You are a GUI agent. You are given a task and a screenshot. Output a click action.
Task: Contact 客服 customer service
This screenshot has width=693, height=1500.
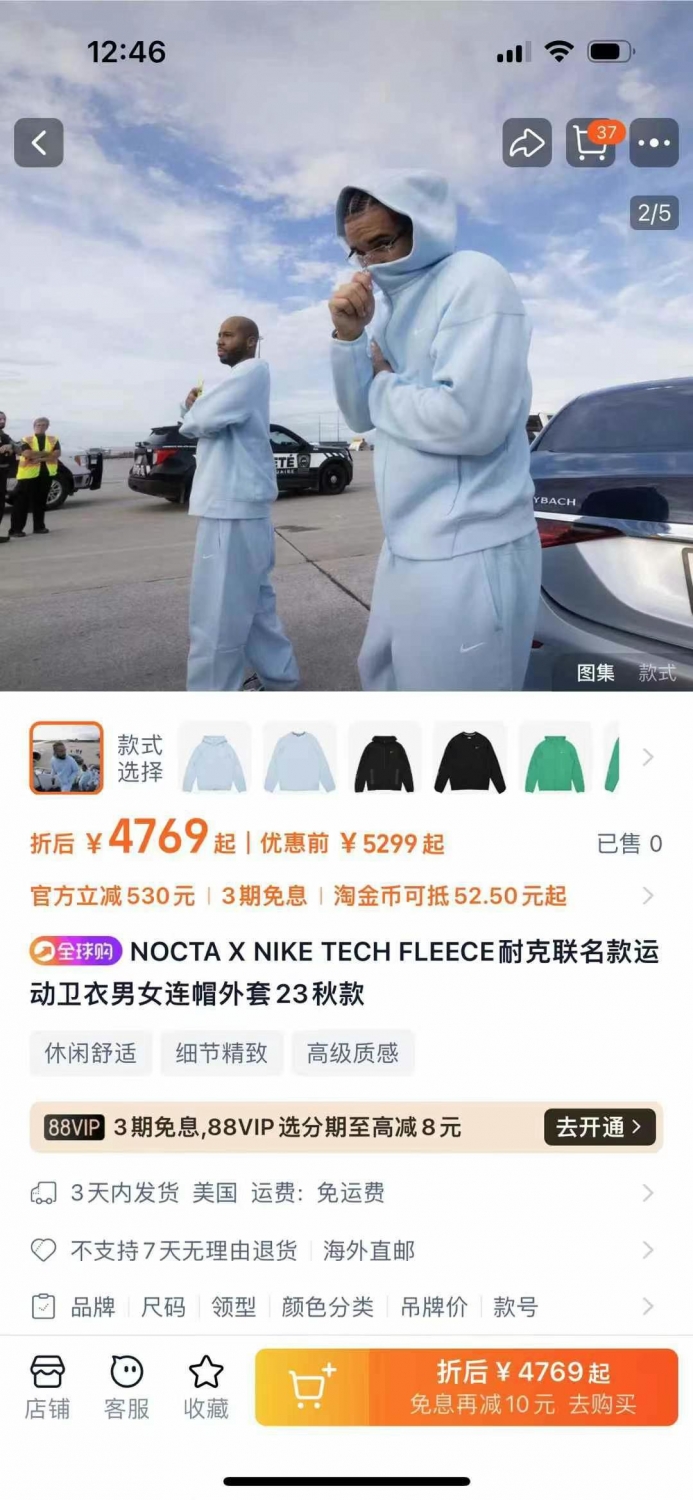(x=127, y=1387)
